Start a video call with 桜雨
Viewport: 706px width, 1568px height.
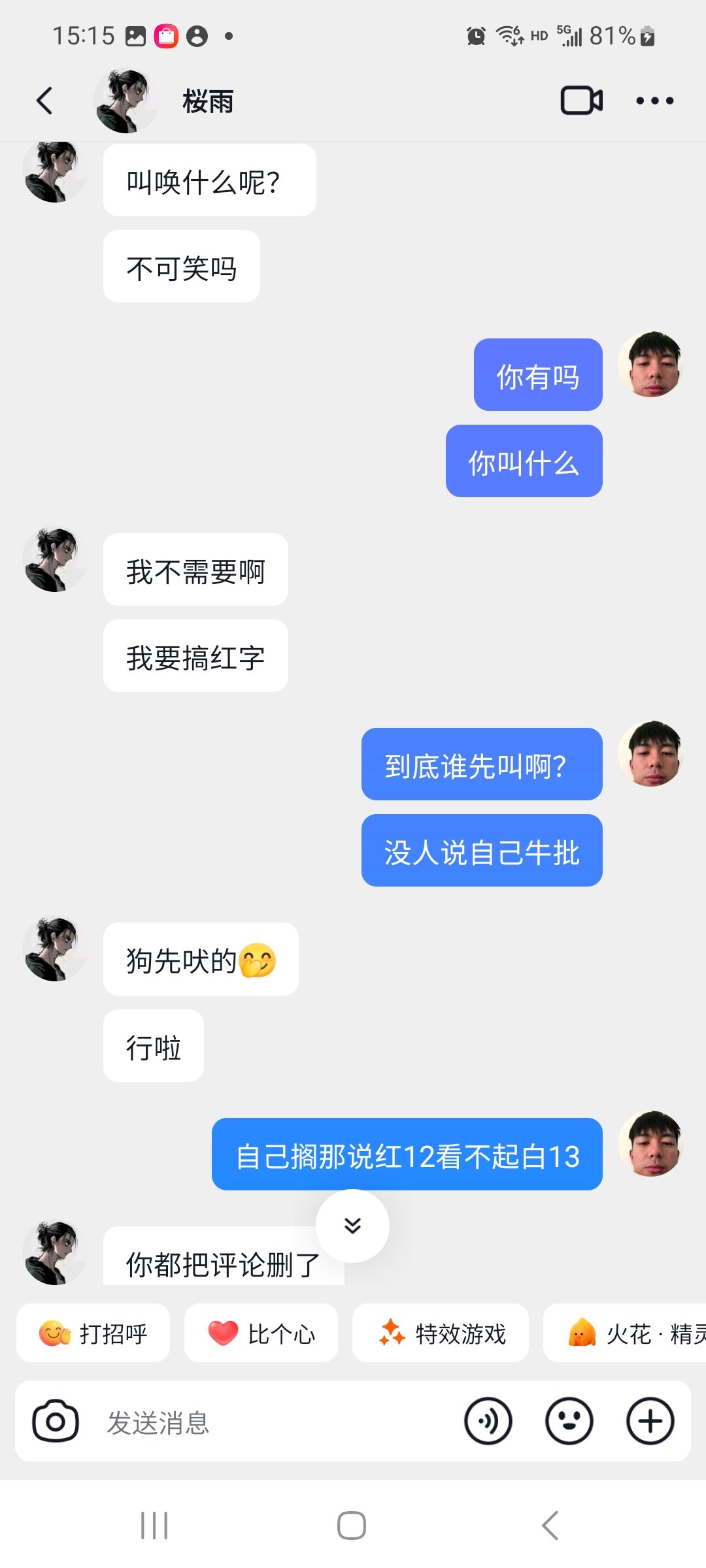581,101
